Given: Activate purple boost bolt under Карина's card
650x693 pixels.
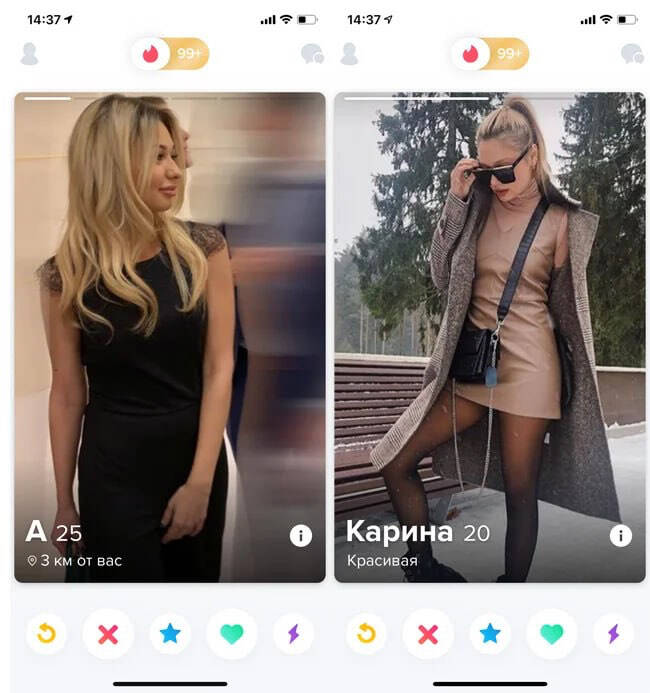Looking at the screenshot, I should (613, 634).
